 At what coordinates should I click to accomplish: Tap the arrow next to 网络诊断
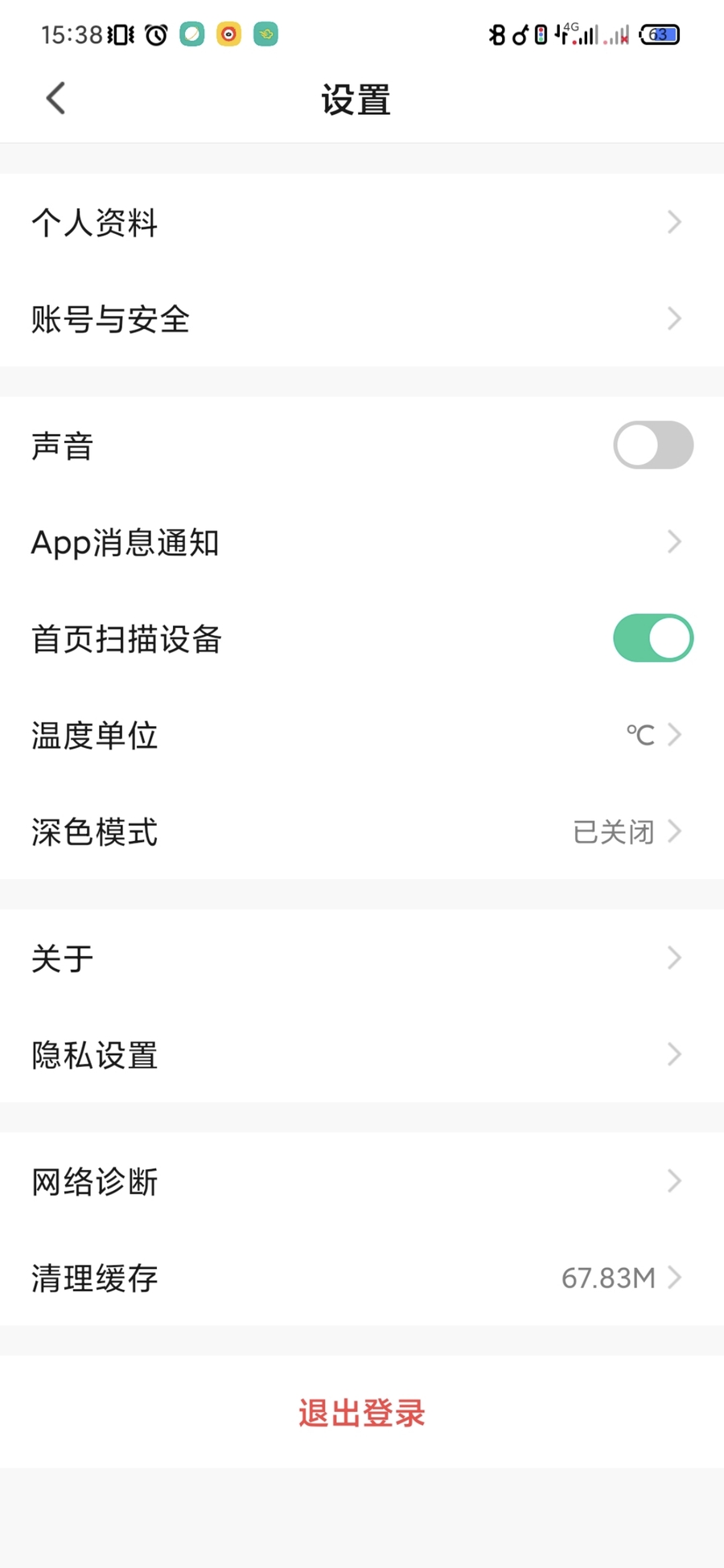click(x=674, y=1180)
